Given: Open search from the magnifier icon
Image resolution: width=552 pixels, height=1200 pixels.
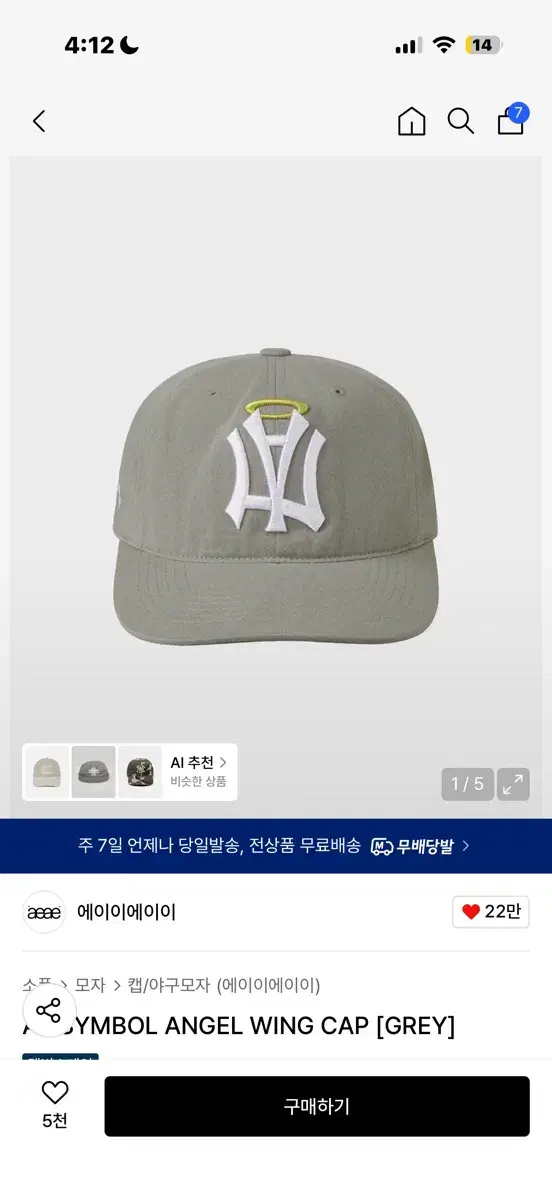Looking at the screenshot, I should click(460, 122).
